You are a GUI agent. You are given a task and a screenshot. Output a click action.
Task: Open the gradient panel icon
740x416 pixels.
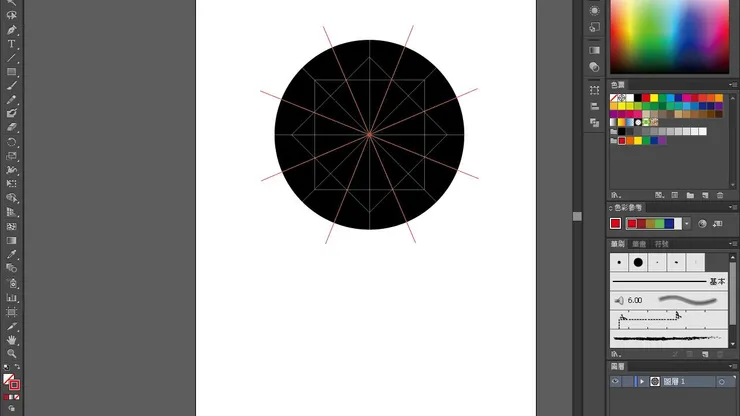[594, 48]
